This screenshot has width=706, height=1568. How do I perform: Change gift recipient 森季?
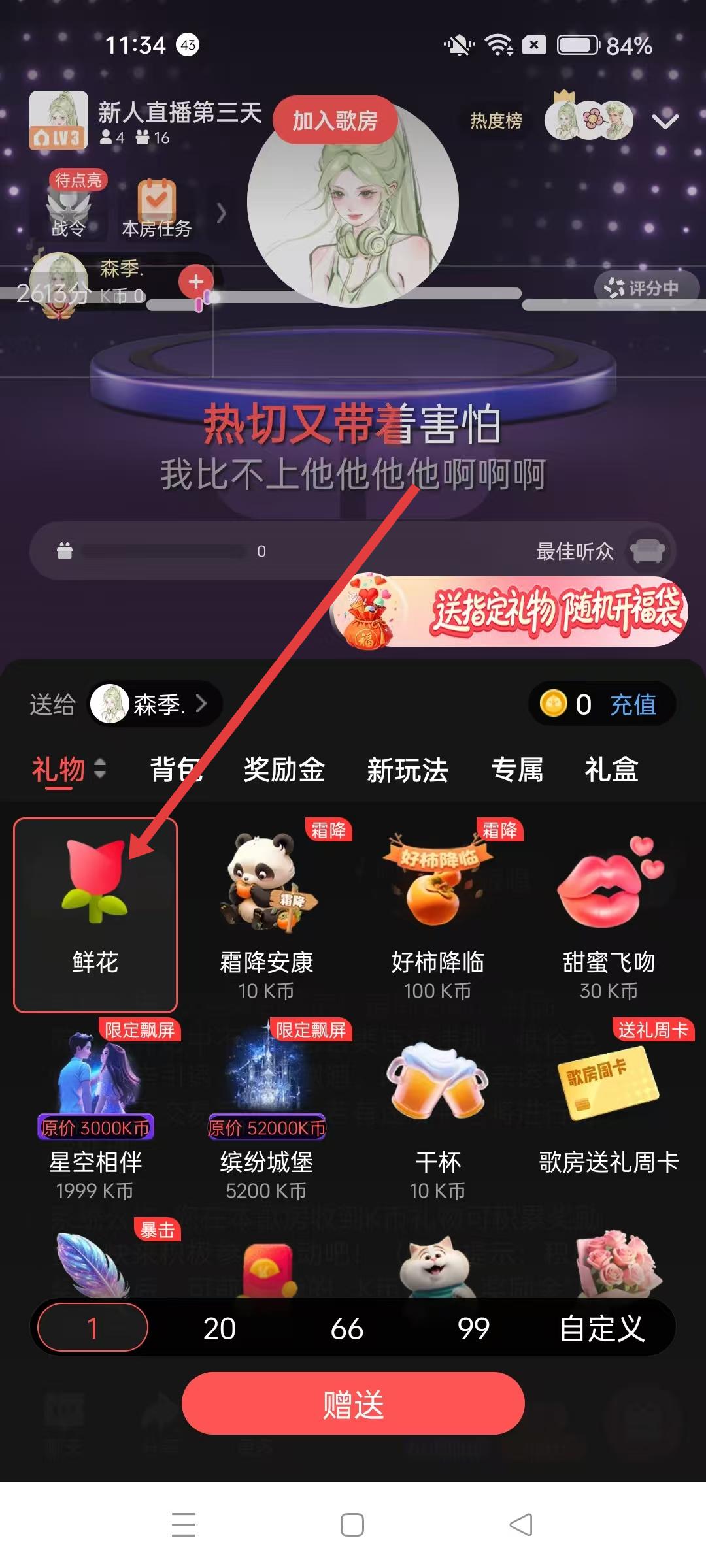point(156,704)
